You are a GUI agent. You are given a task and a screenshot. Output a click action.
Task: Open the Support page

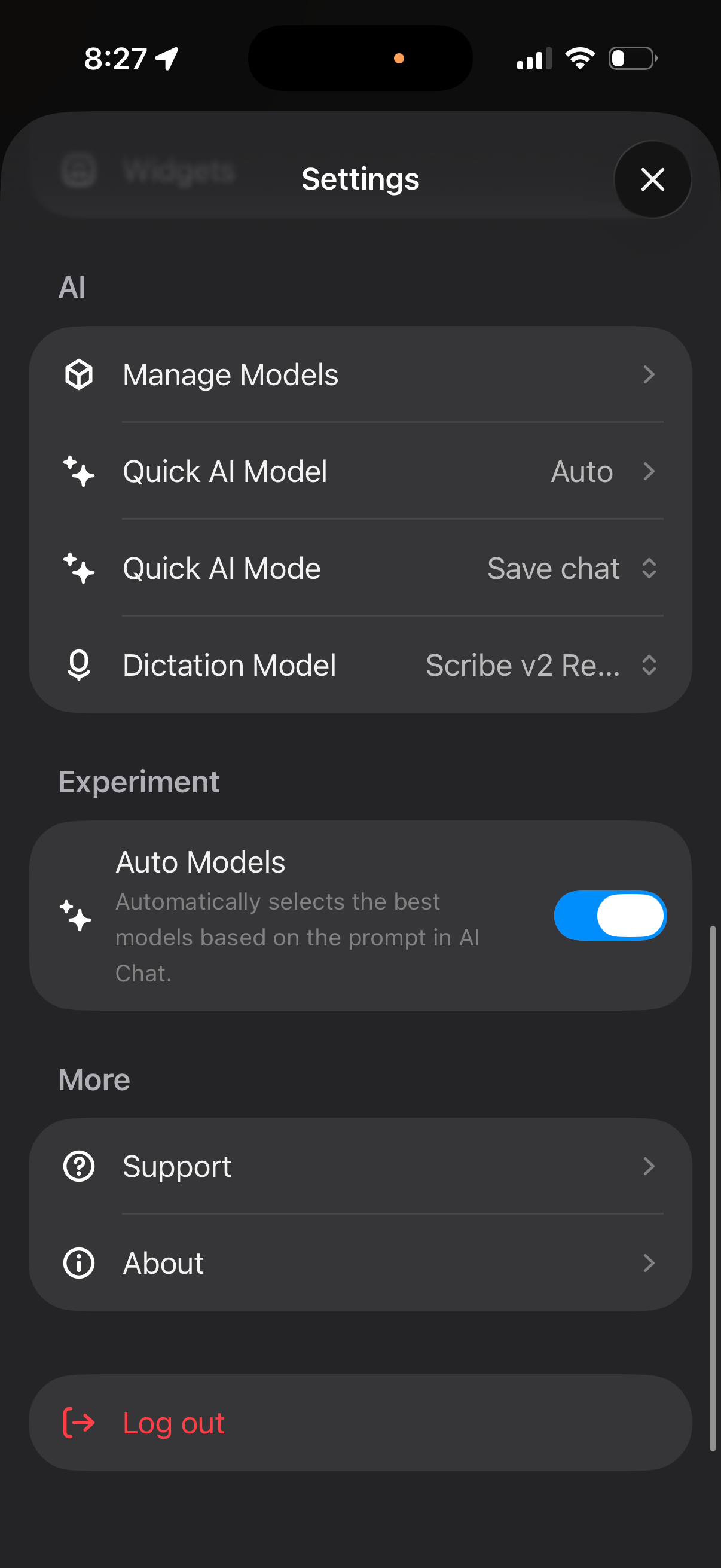tap(360, 1166)
